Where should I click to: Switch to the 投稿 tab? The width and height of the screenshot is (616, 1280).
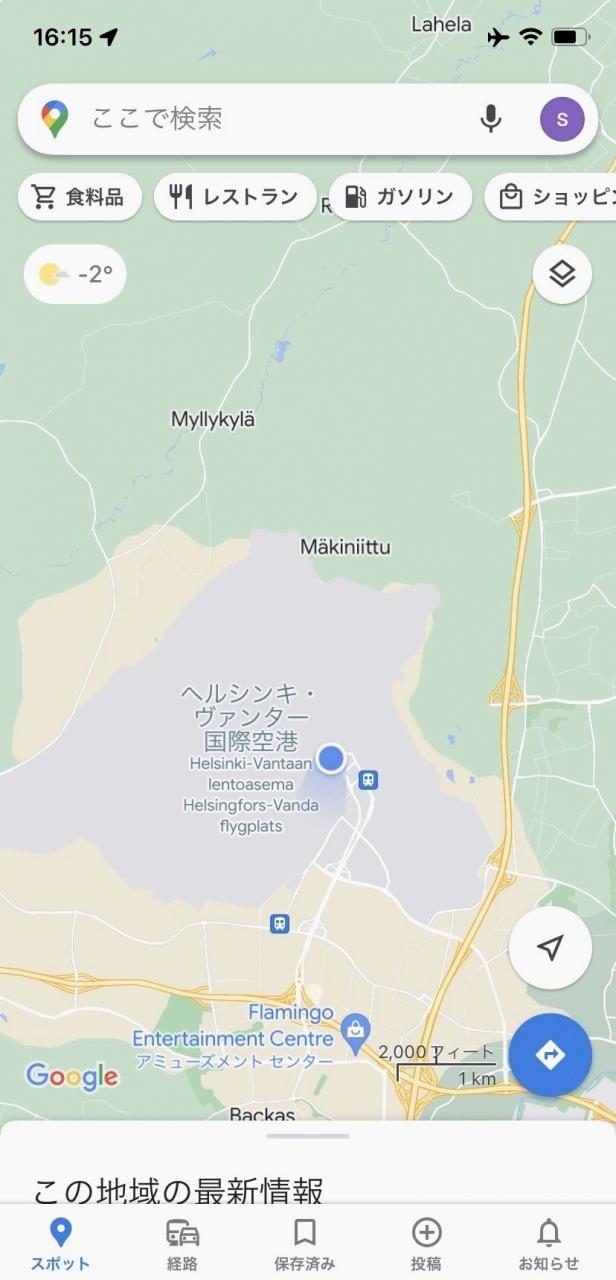pos(427,1244)
